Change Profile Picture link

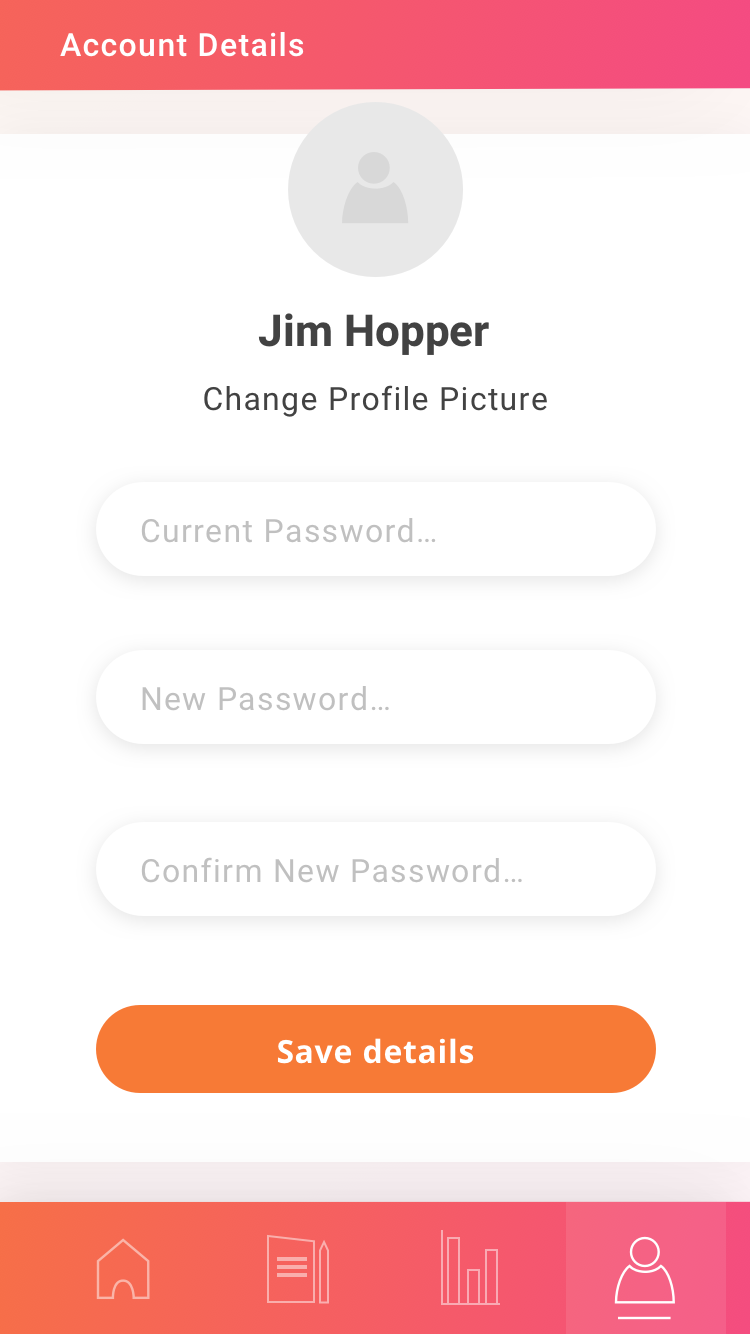point(375,399)
